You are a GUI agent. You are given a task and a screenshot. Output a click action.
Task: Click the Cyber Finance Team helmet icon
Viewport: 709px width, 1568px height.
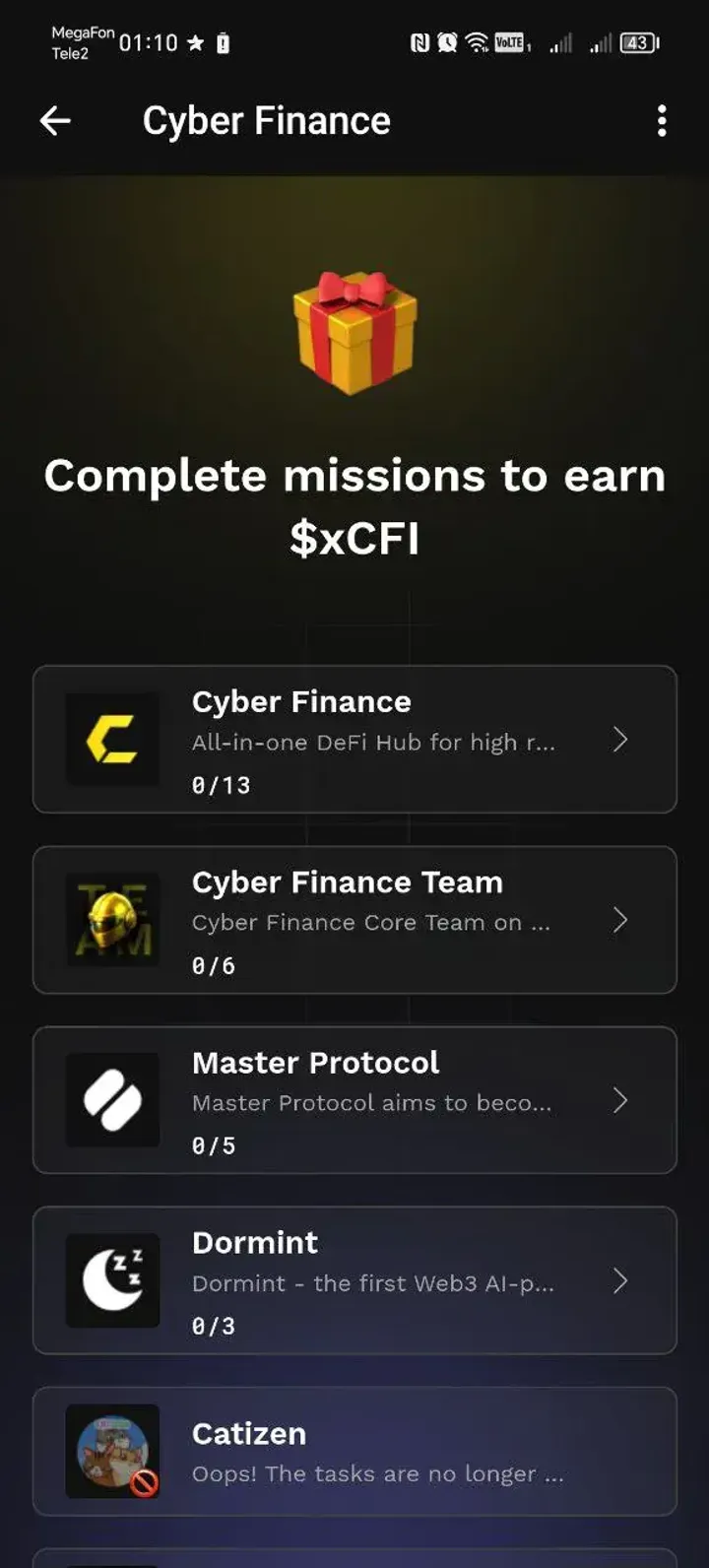[111, 920]
